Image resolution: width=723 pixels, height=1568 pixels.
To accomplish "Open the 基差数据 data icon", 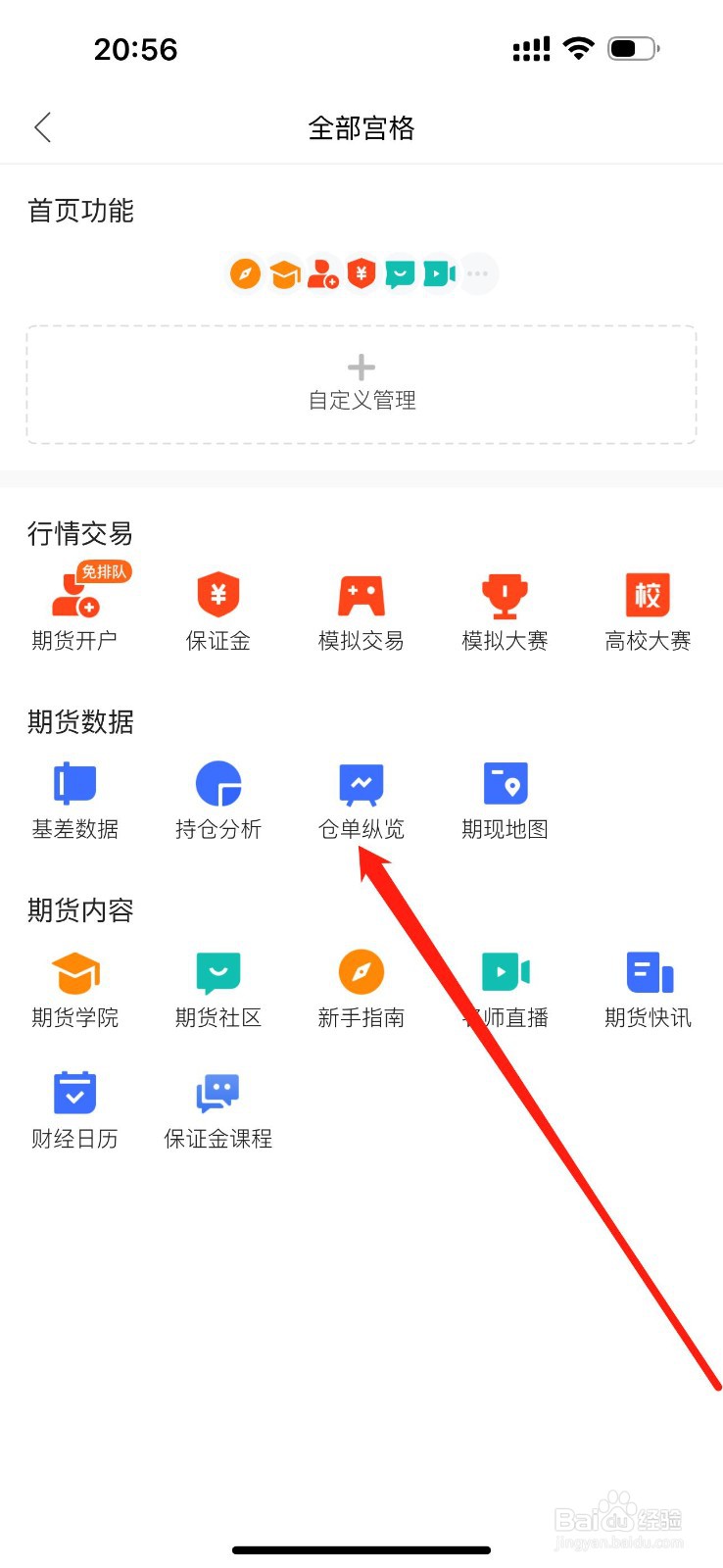I will (x=74, y=784).
